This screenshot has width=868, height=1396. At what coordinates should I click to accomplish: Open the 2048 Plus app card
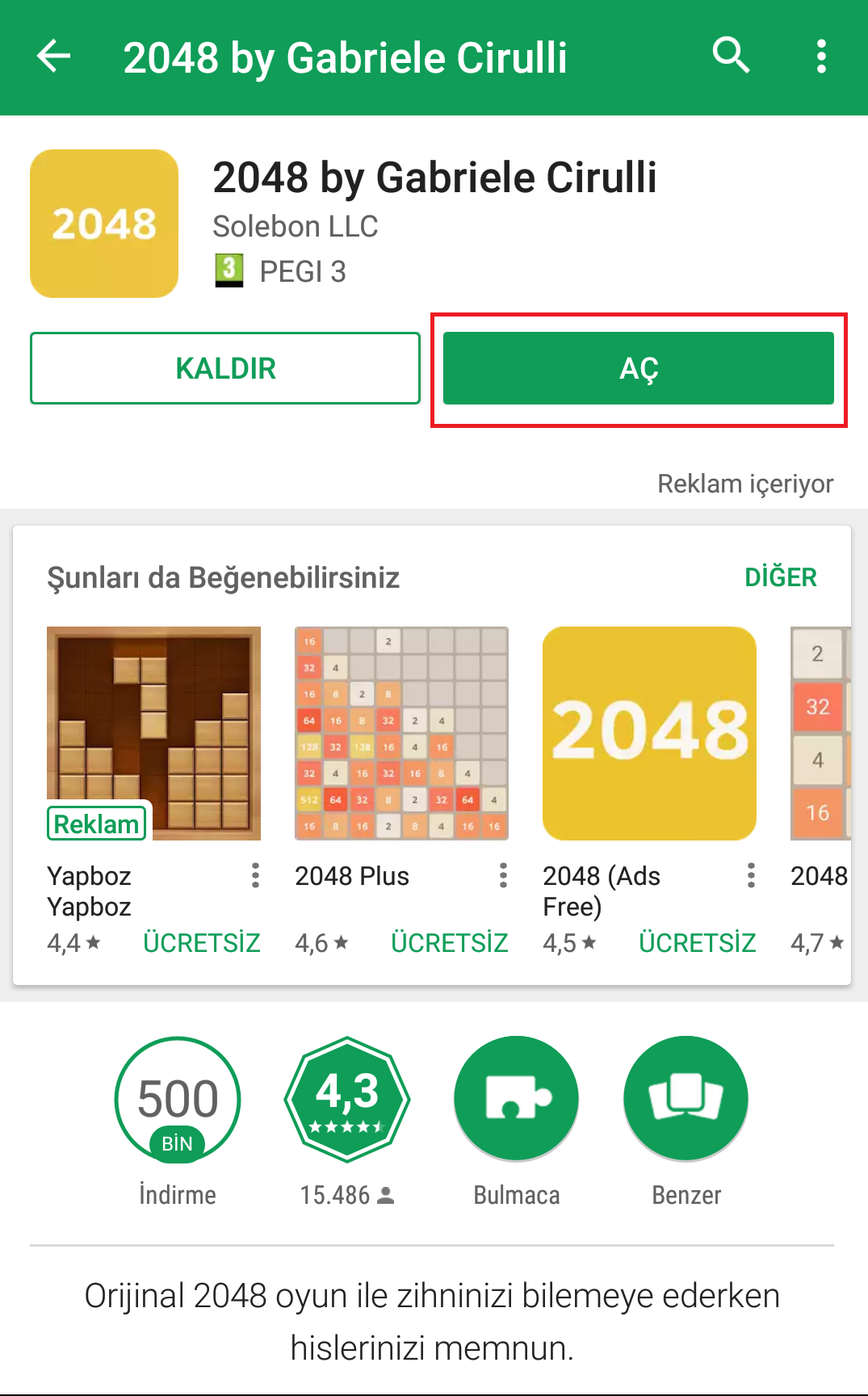[401, 792]
